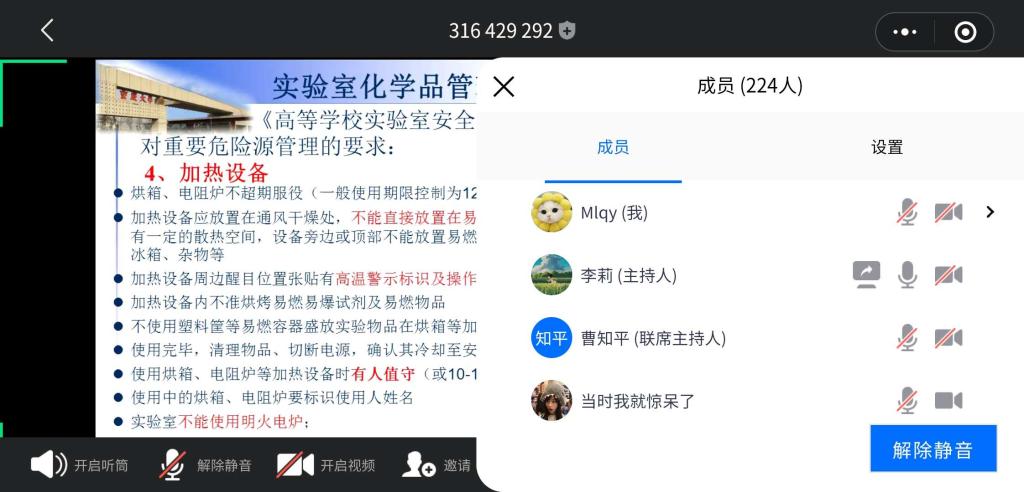Open the three-dot more menu
Viewport: 1024px width, 492px height.
tap(905, 32)
